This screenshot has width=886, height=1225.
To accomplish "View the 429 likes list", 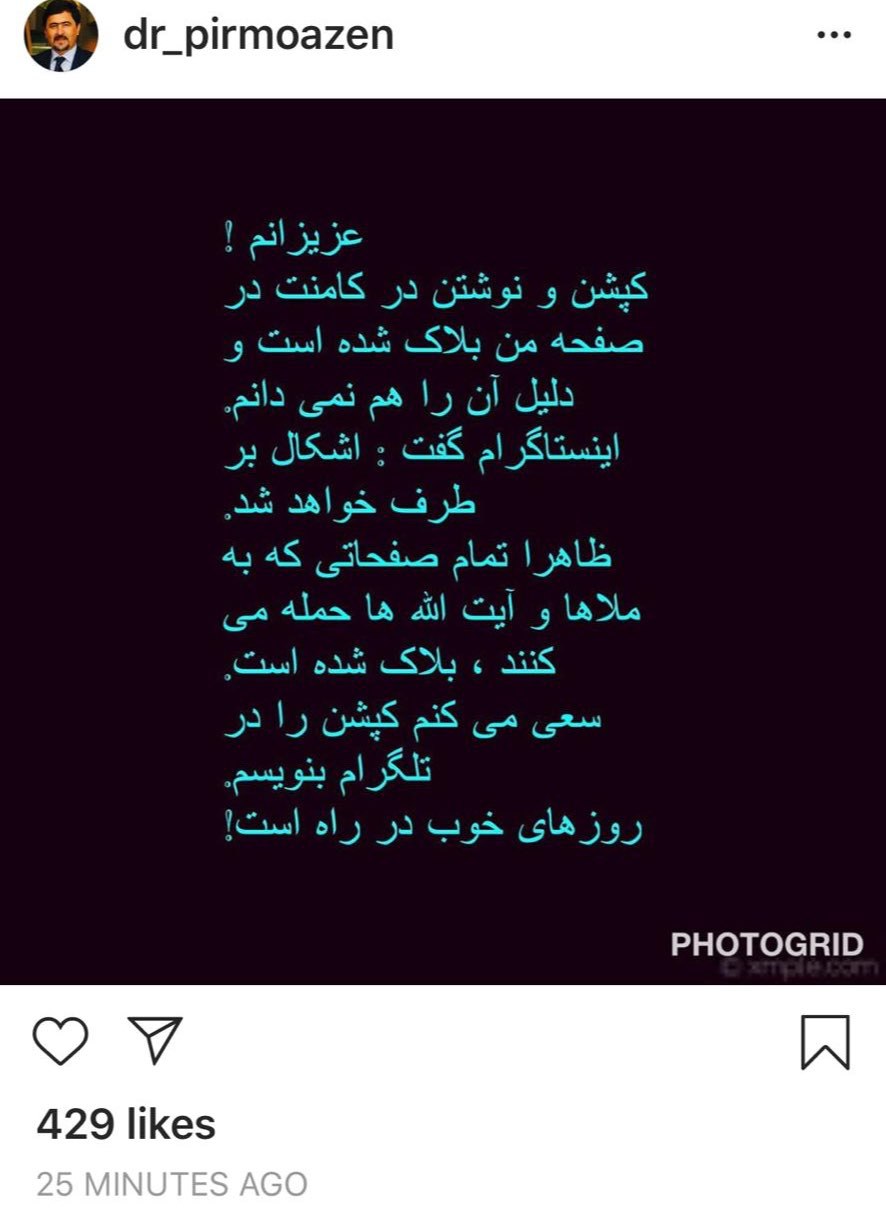I will coord(126,1125).
